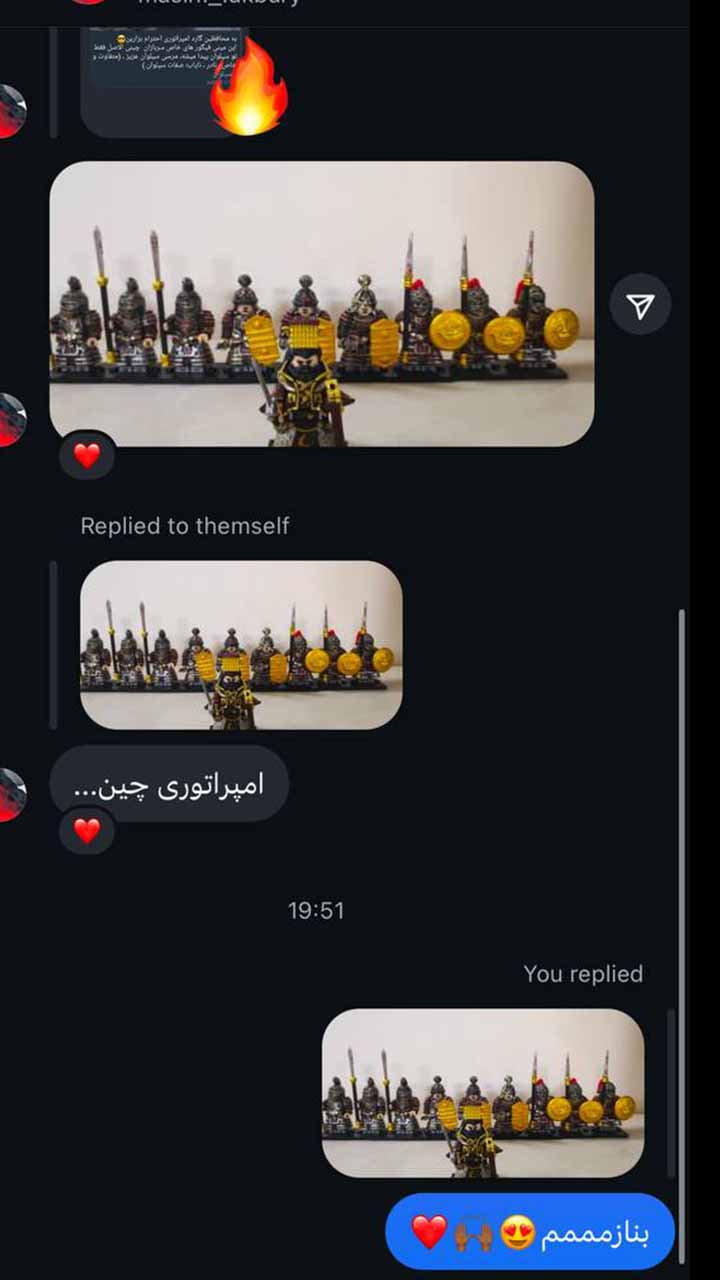
Task: Forward the large photo with the paper plane icon
Action: 640,304
